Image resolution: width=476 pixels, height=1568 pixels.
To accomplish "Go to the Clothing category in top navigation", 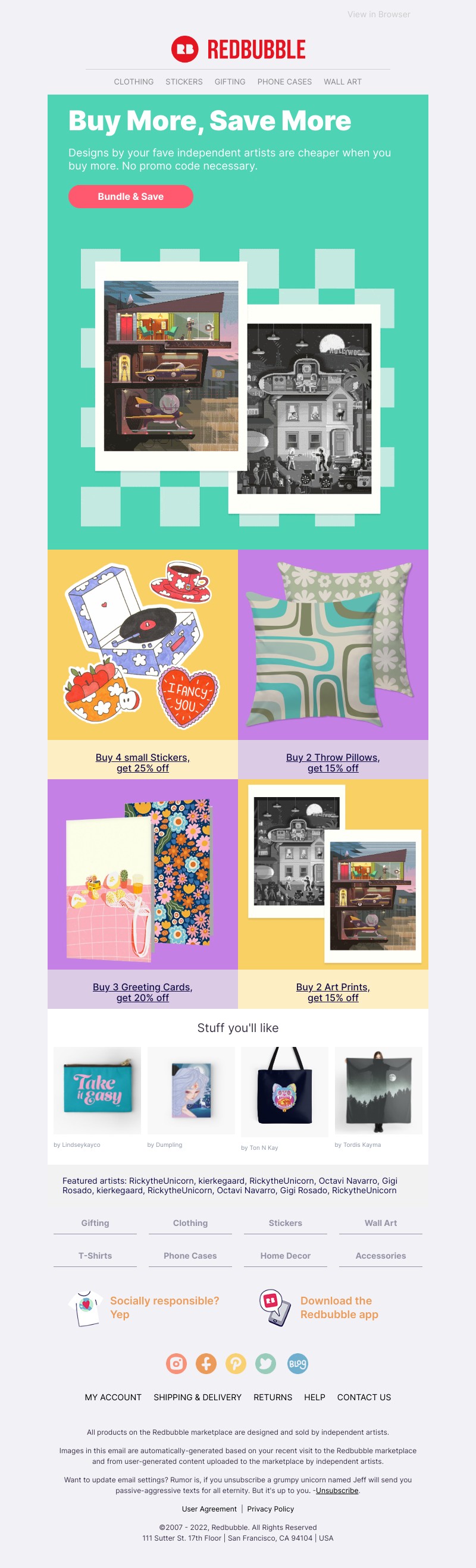I will (x=133, y=81).
